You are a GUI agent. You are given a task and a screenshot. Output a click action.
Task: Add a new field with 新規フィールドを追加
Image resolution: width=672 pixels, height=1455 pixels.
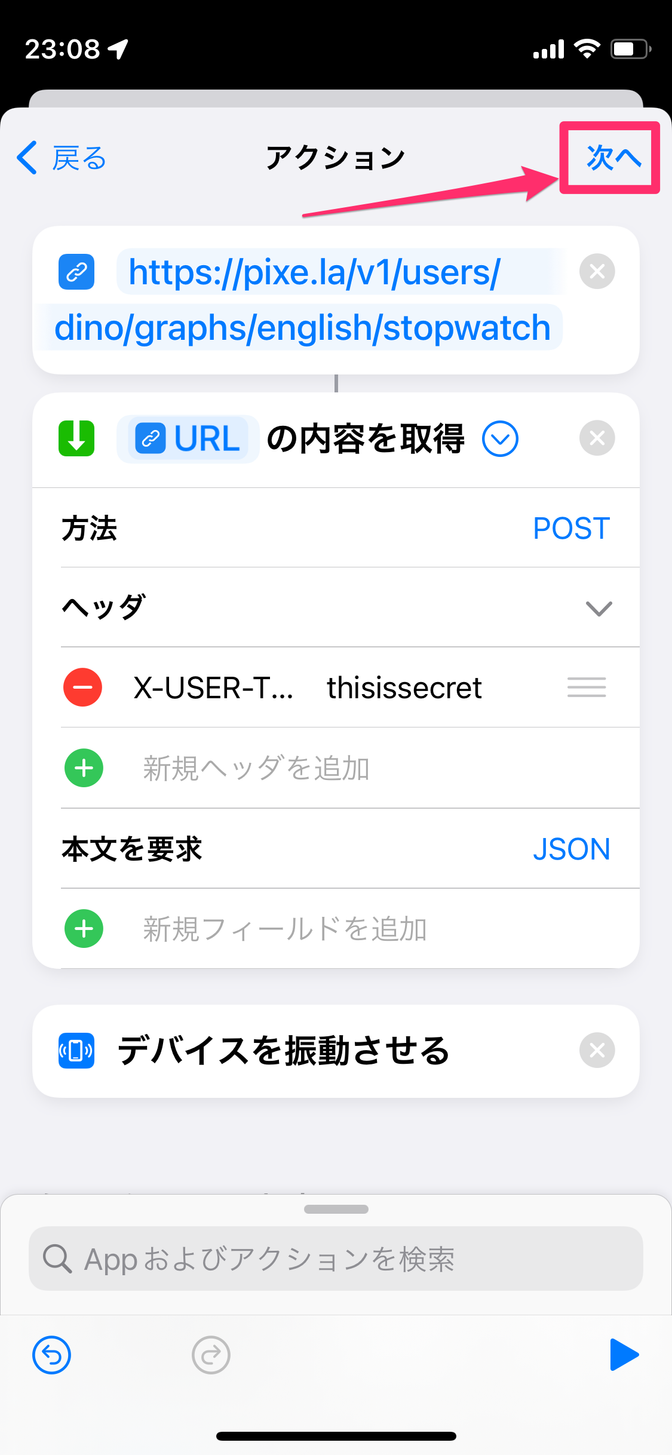tap(285, 929)
